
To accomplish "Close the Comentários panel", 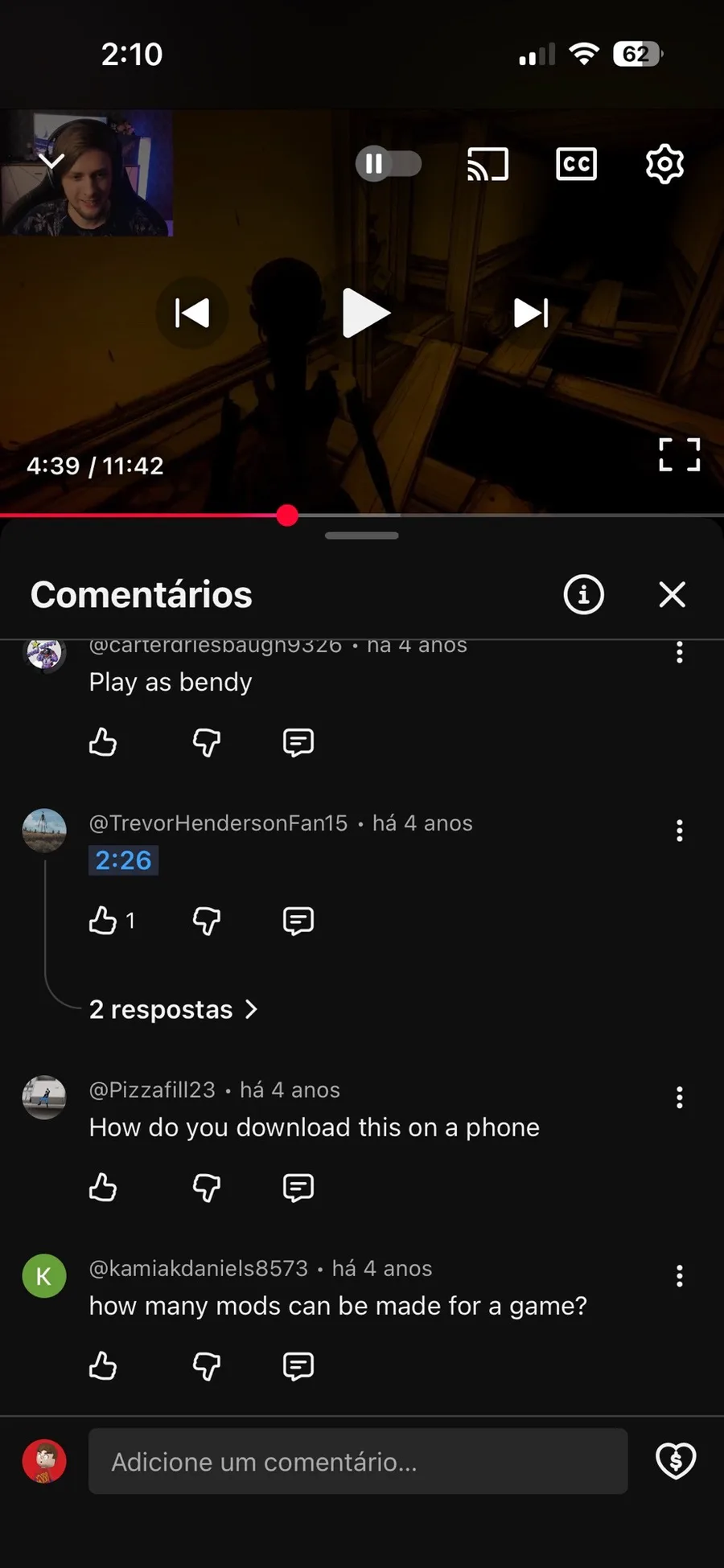I will [x=672, y=595].
